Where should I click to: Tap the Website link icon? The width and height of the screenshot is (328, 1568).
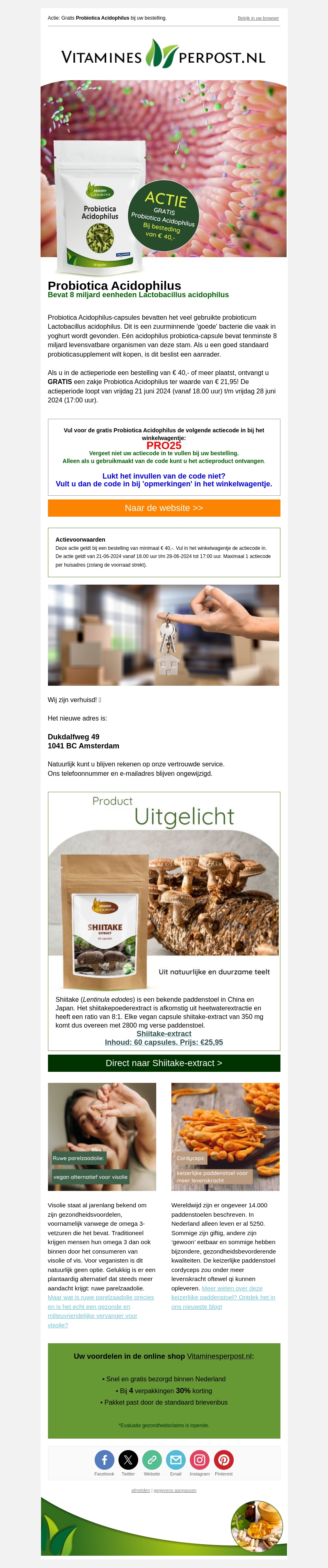click(x=152, y=1460)
